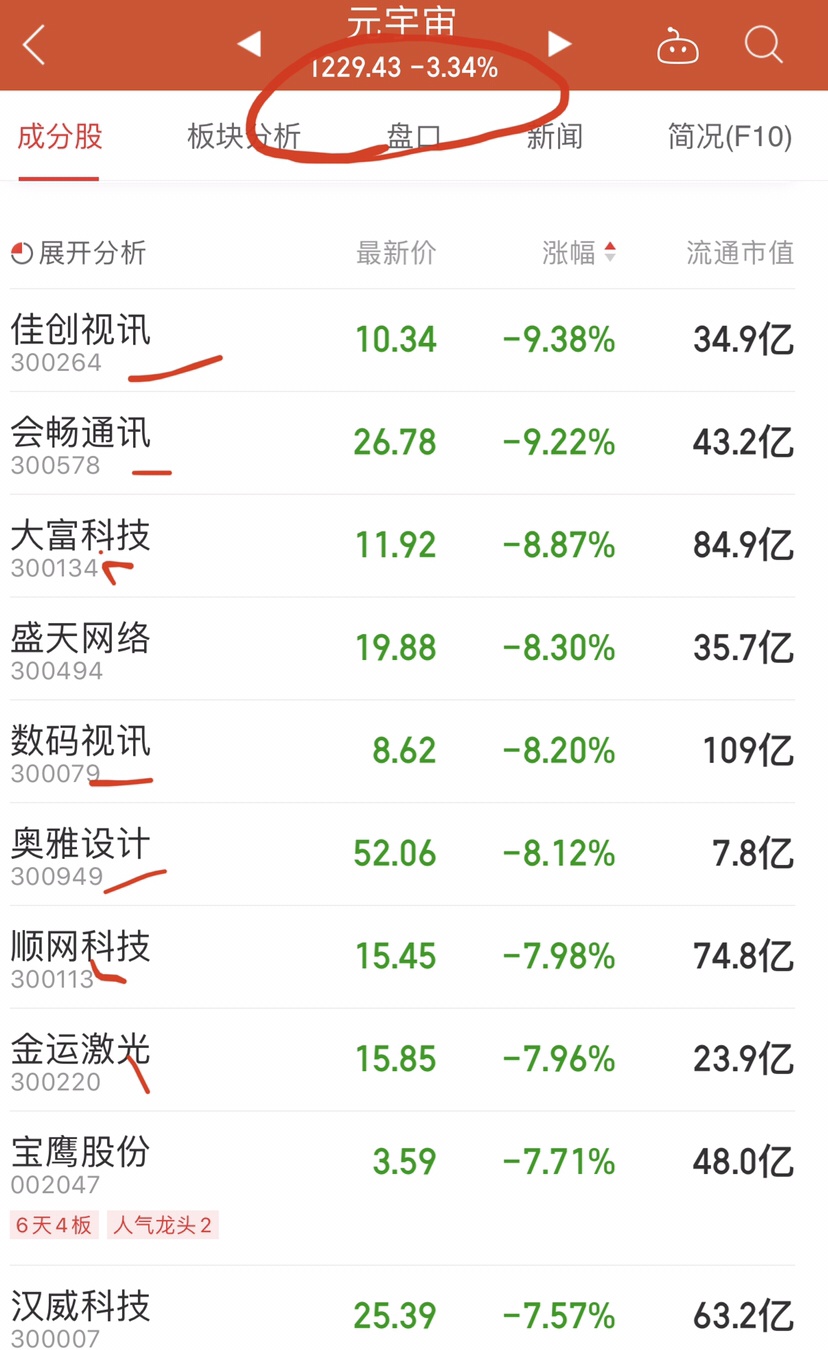View details for 大富科技
828x1350 pixels.
(x=403, y=546)
